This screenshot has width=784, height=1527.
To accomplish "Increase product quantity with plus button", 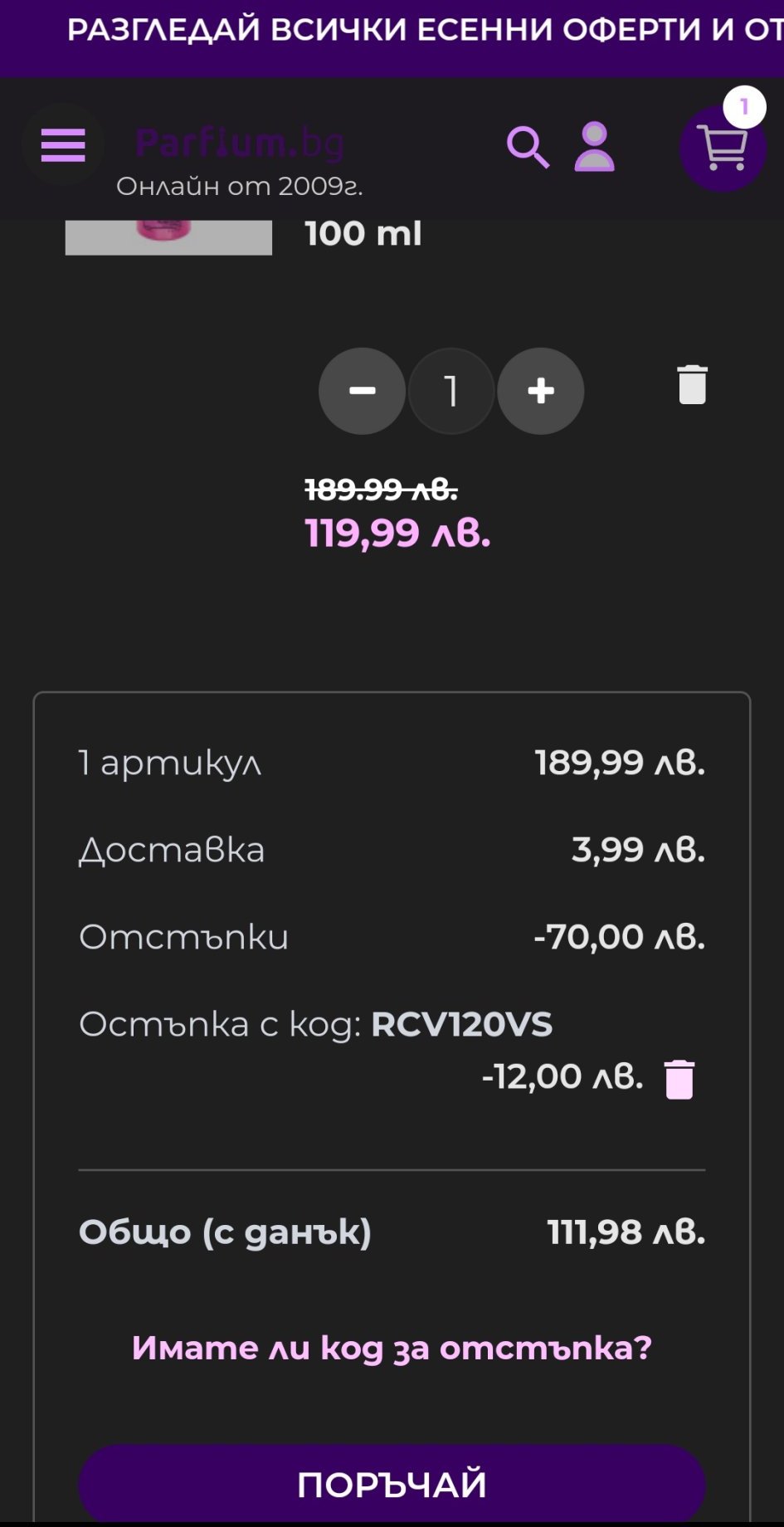I will coord(541,391).
